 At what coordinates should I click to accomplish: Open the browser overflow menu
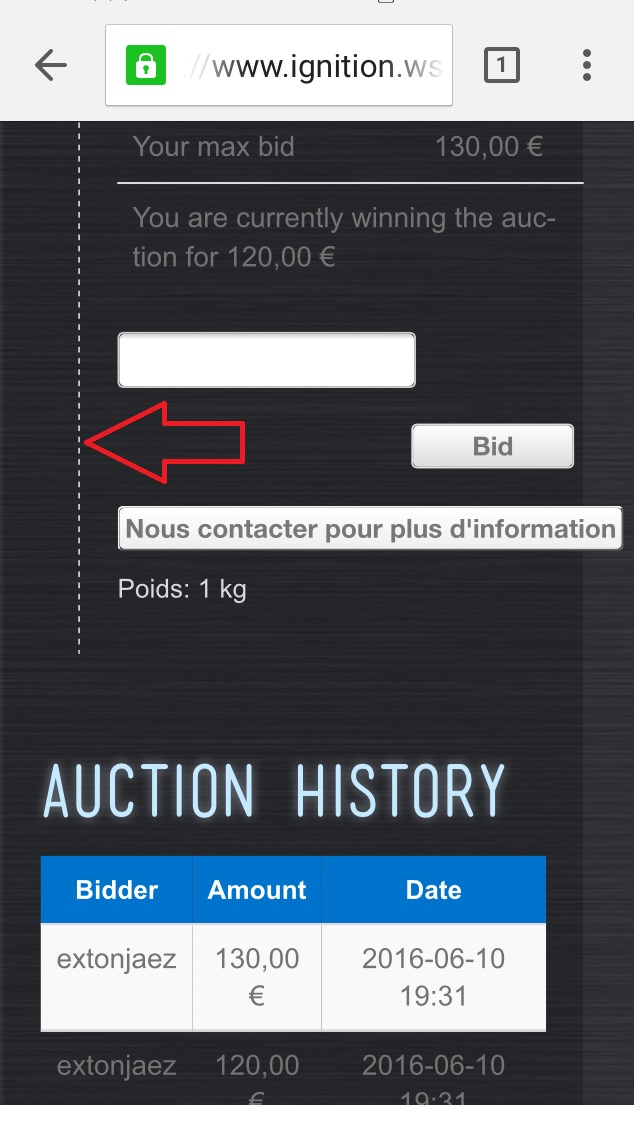(x=587, y=66)
